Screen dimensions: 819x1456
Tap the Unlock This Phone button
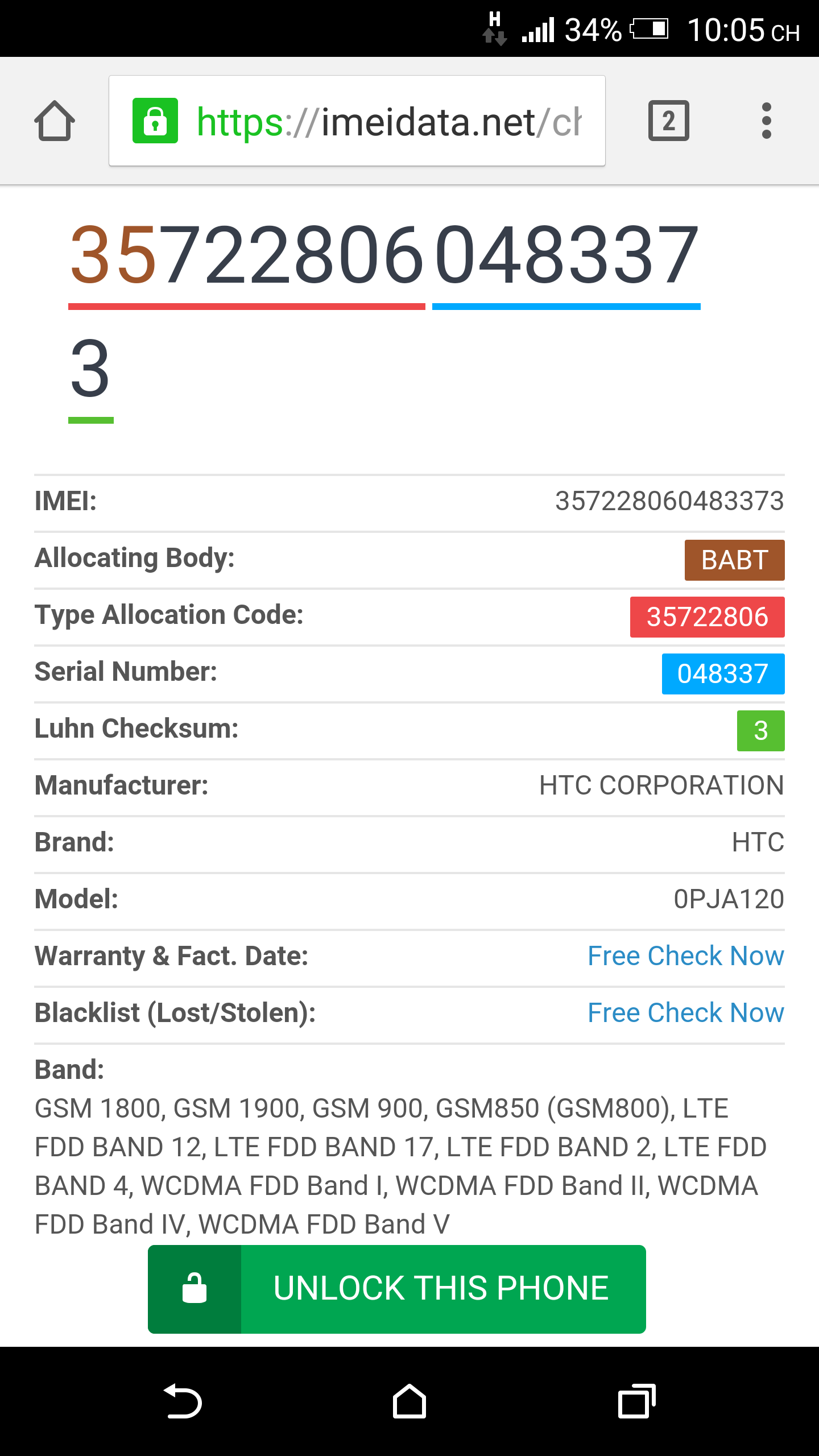(x=397, y=1289)
